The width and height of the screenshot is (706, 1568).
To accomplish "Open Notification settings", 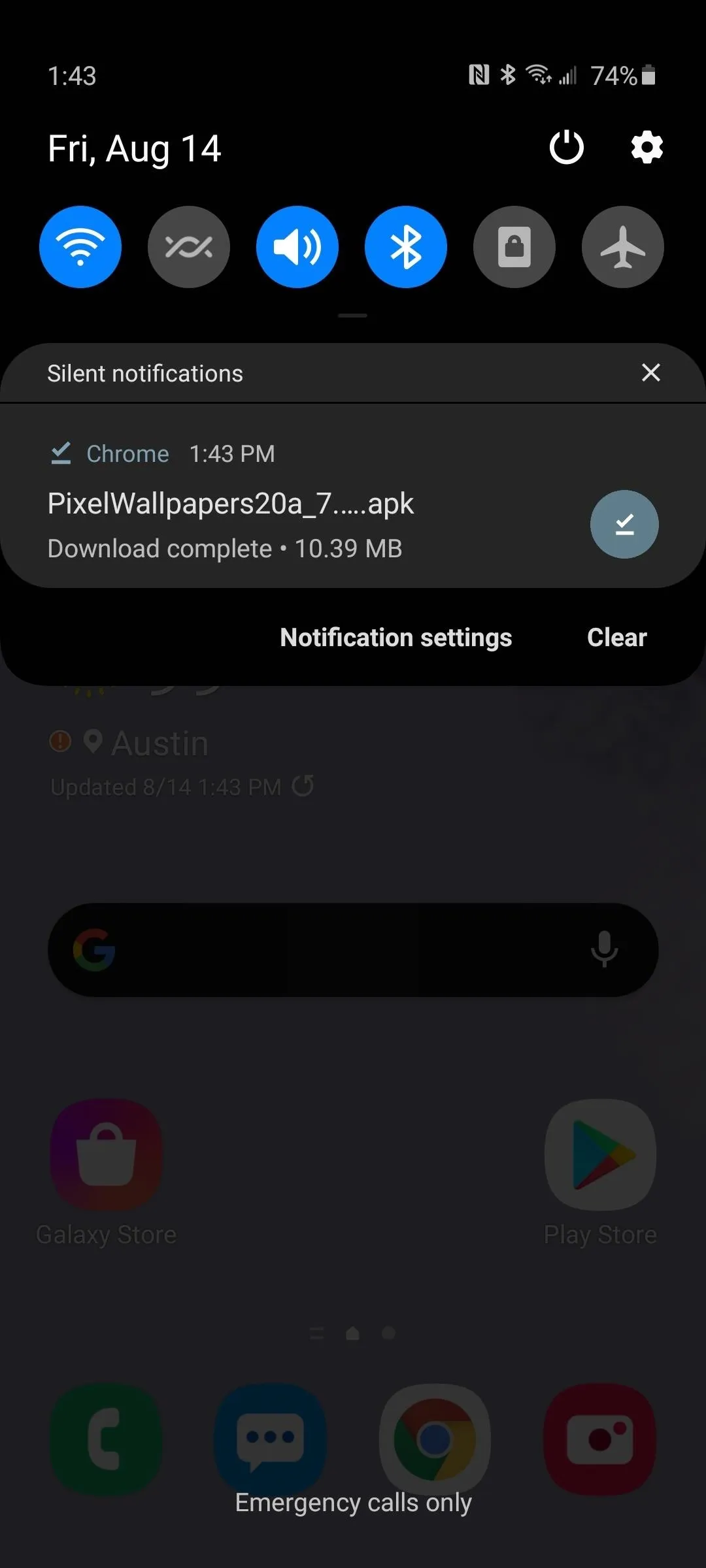I will [x=396, y=638].
